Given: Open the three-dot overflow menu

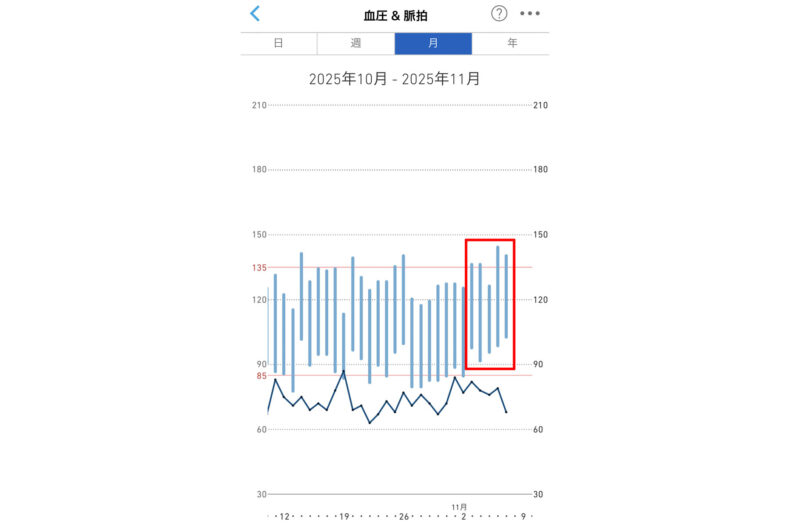Looking at the screenshot, I should point(530,14).
